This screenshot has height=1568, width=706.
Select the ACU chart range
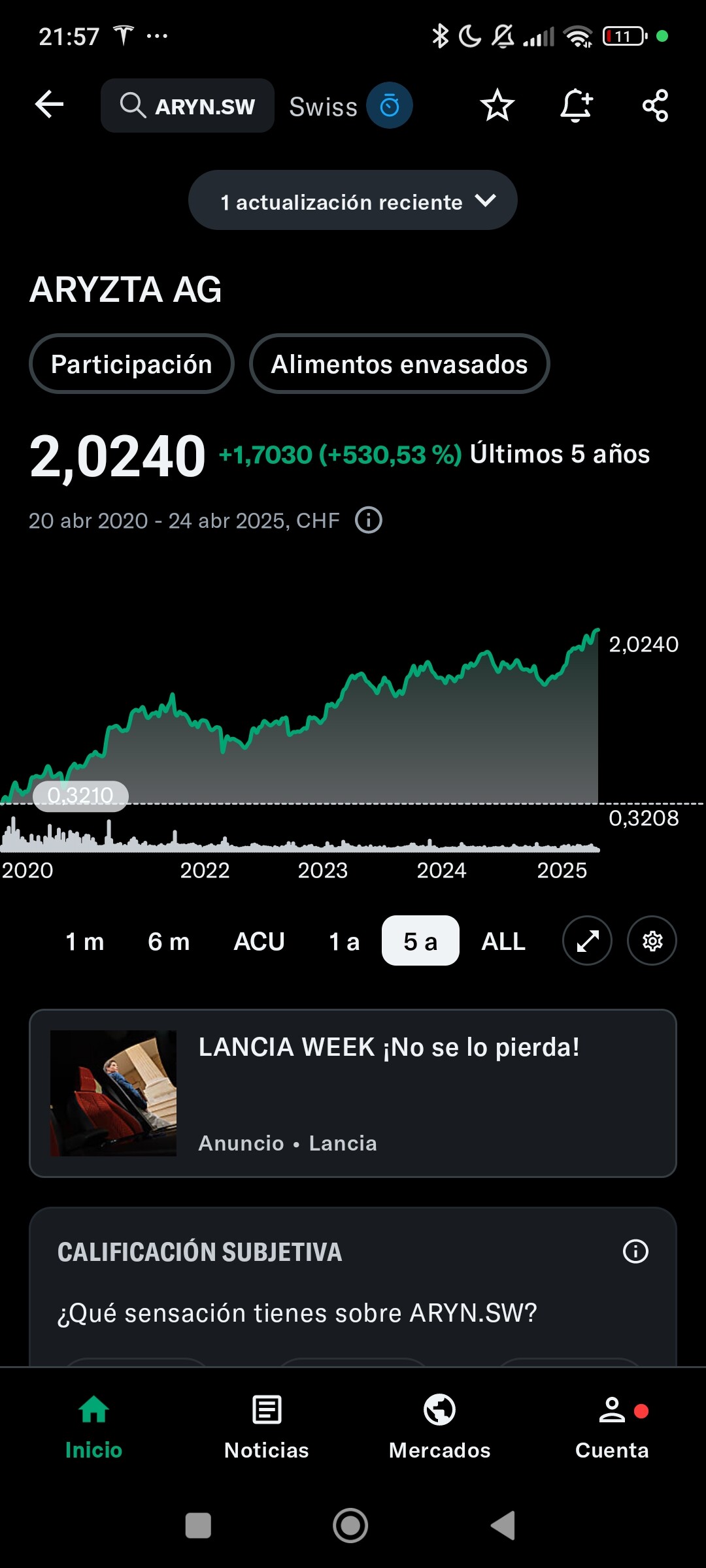click(259, 941)
